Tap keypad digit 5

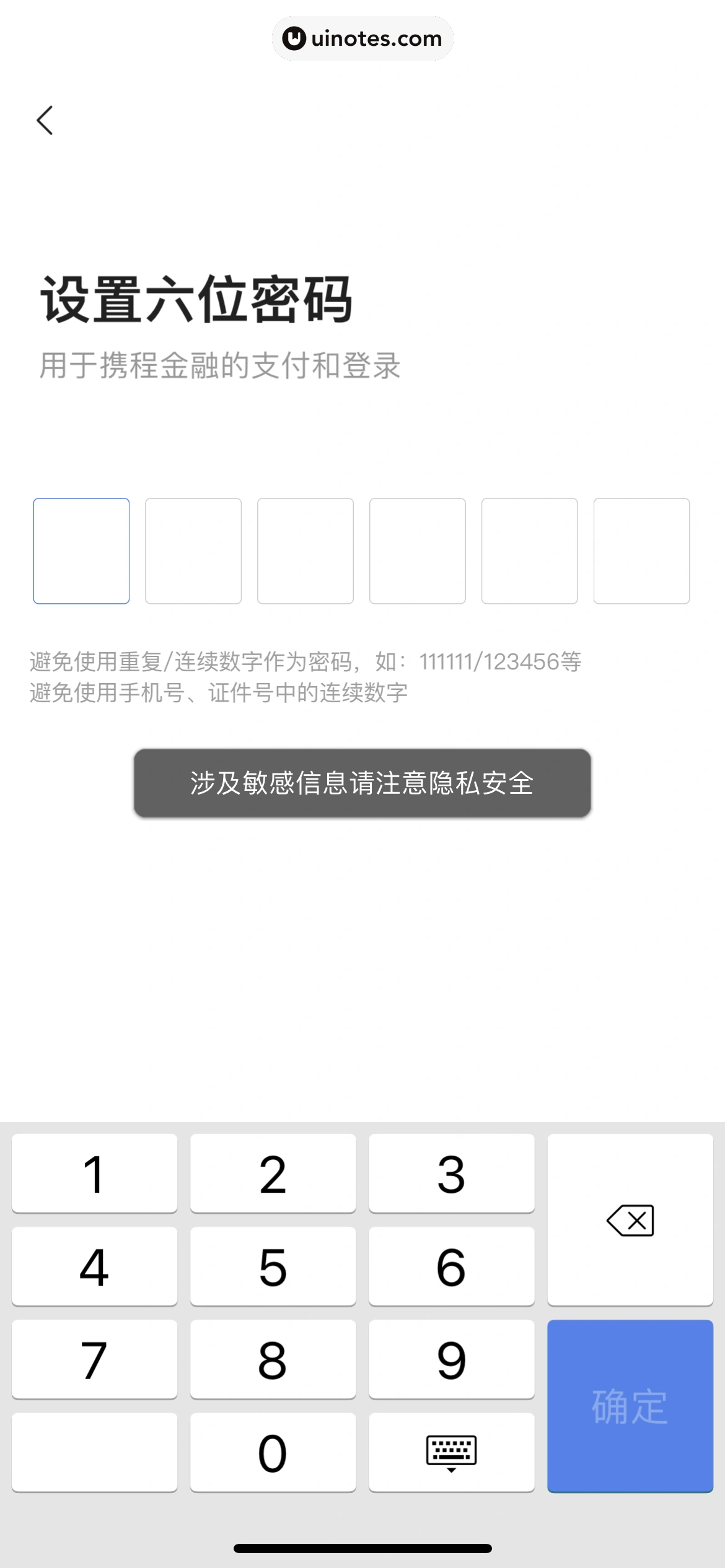[273, 1266]
